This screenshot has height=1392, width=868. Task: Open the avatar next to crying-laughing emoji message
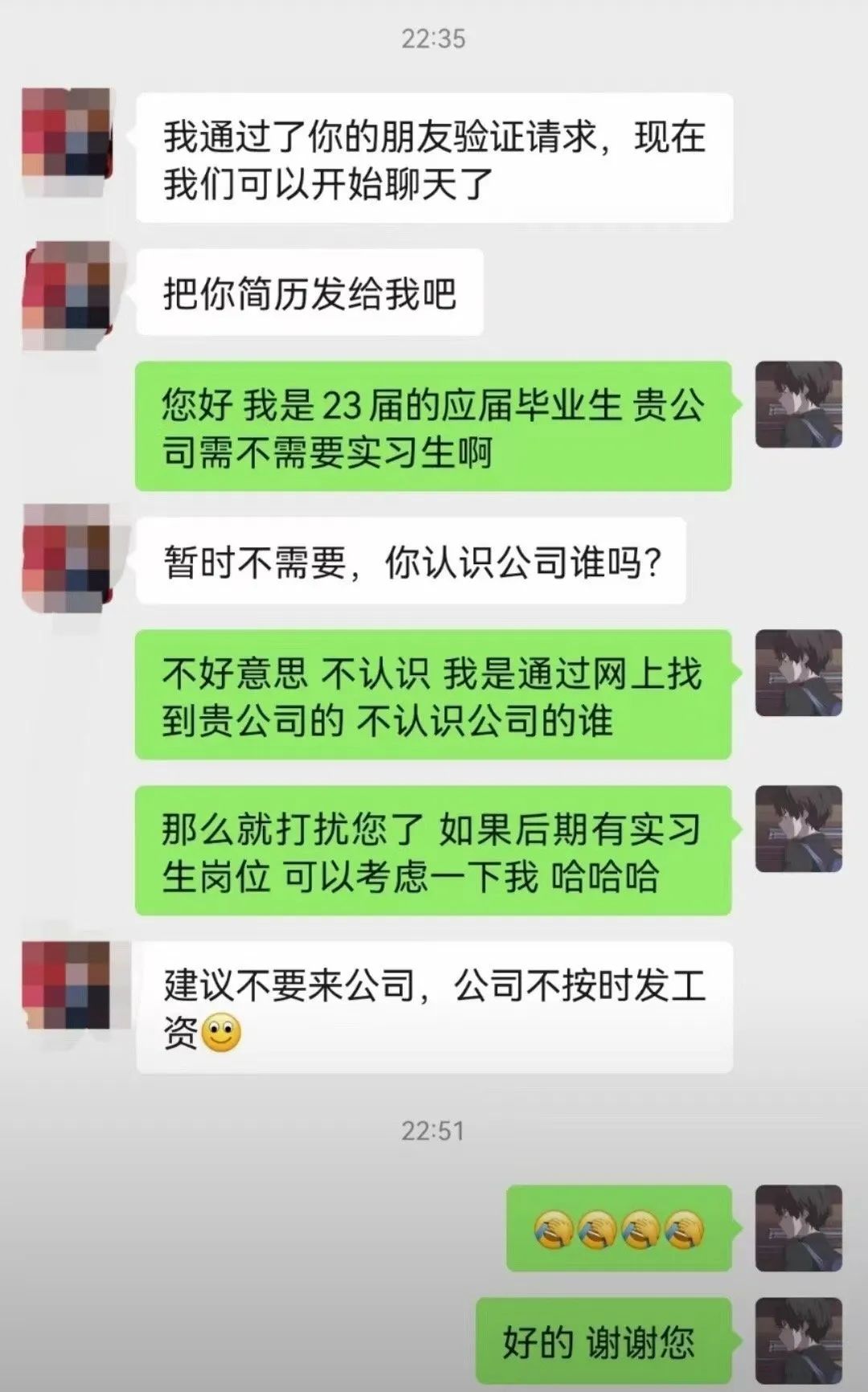(799, 1228)
